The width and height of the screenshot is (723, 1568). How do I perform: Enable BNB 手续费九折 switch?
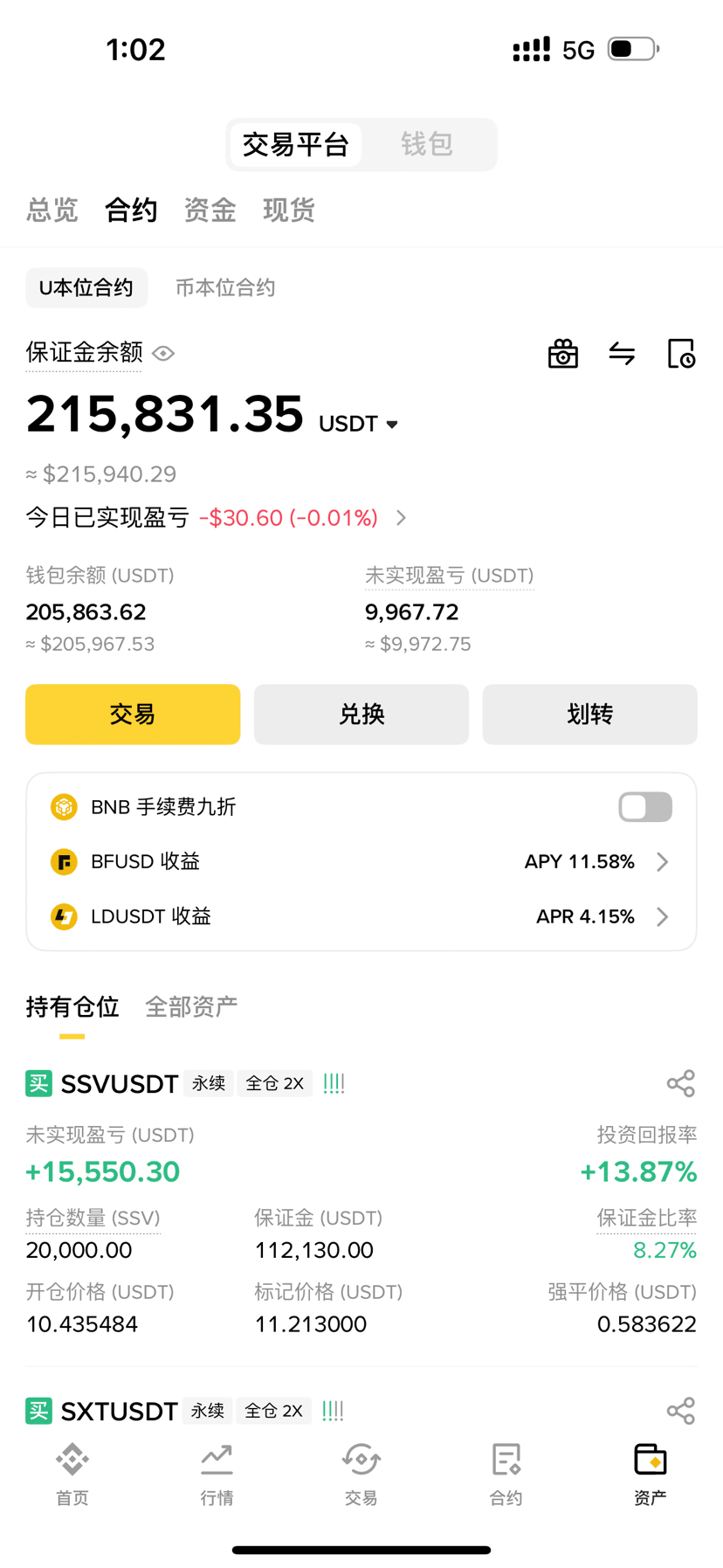click(645, 807)
